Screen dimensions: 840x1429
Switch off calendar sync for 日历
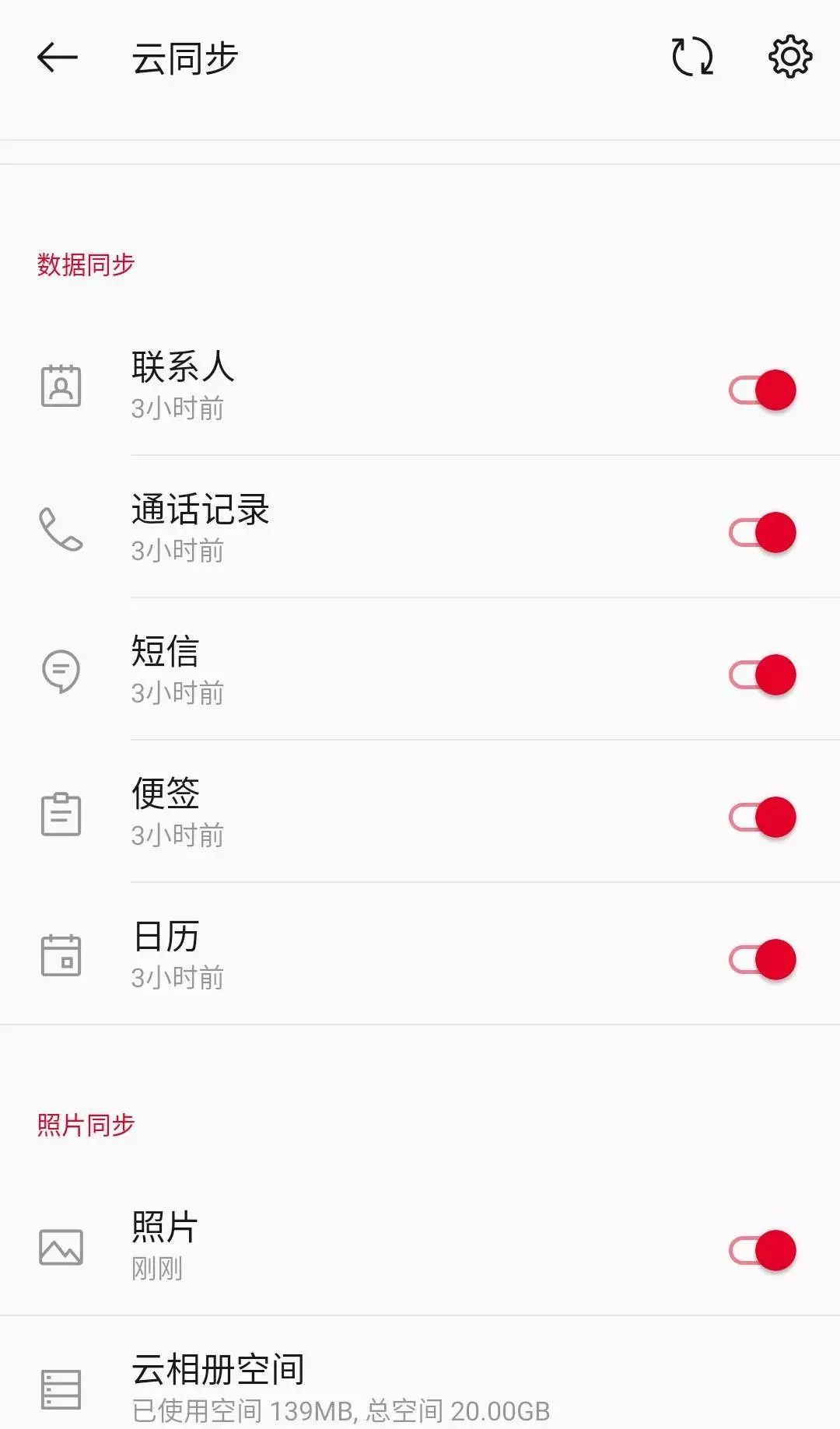coord(762,959)
